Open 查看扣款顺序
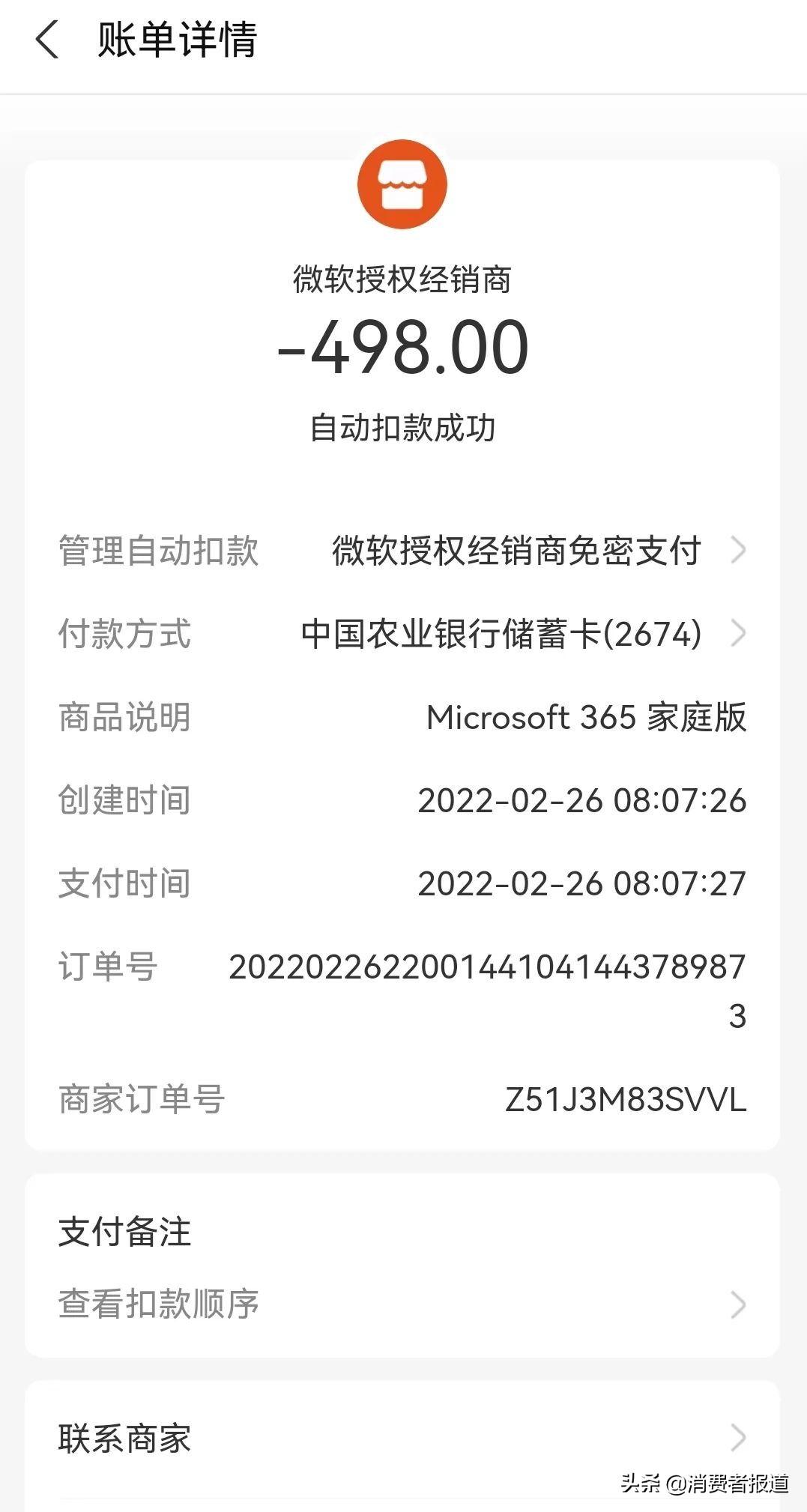The image size is (807, 1512). [402, 1304]
